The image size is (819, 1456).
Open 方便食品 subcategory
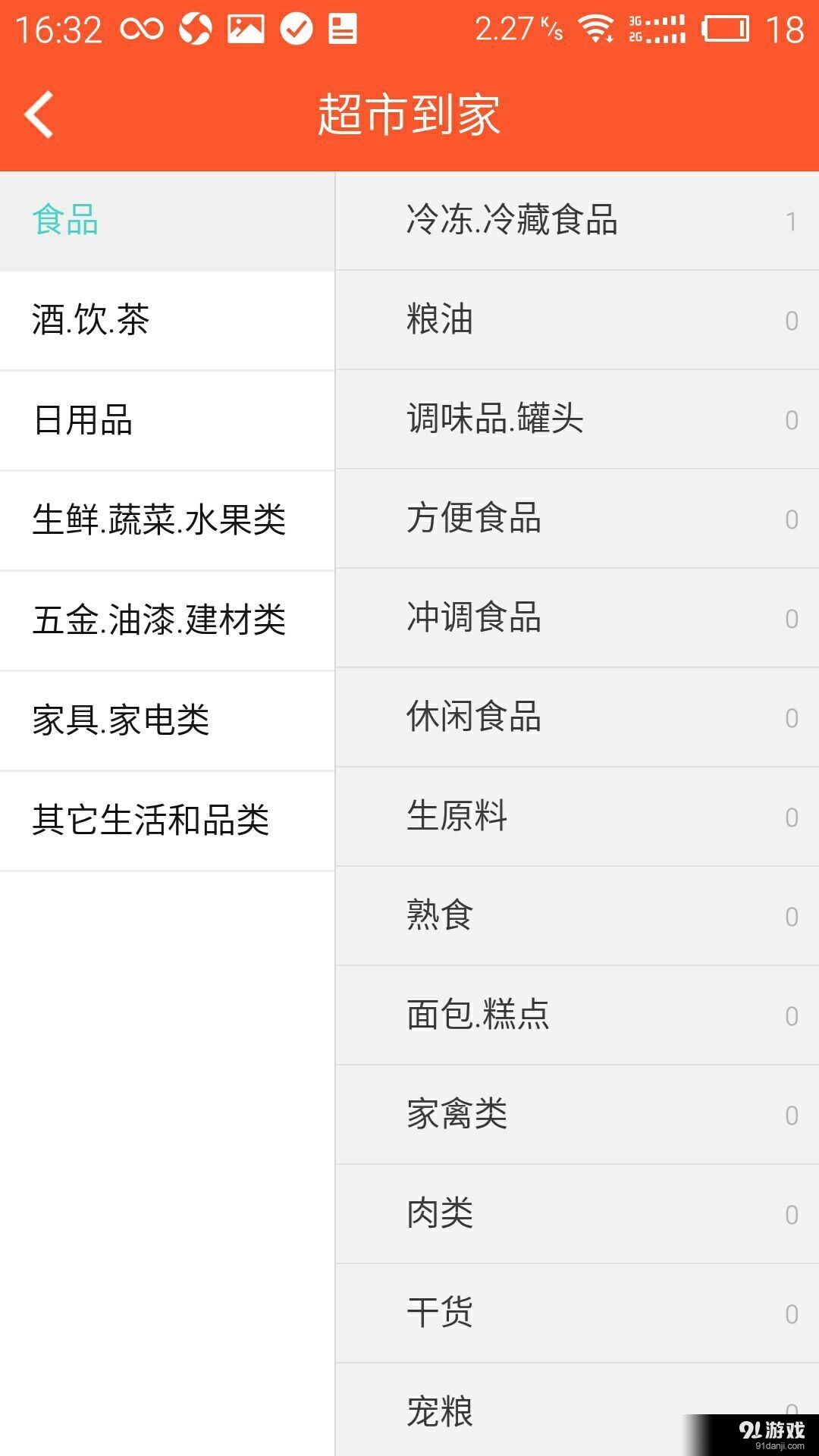point(576,519)
